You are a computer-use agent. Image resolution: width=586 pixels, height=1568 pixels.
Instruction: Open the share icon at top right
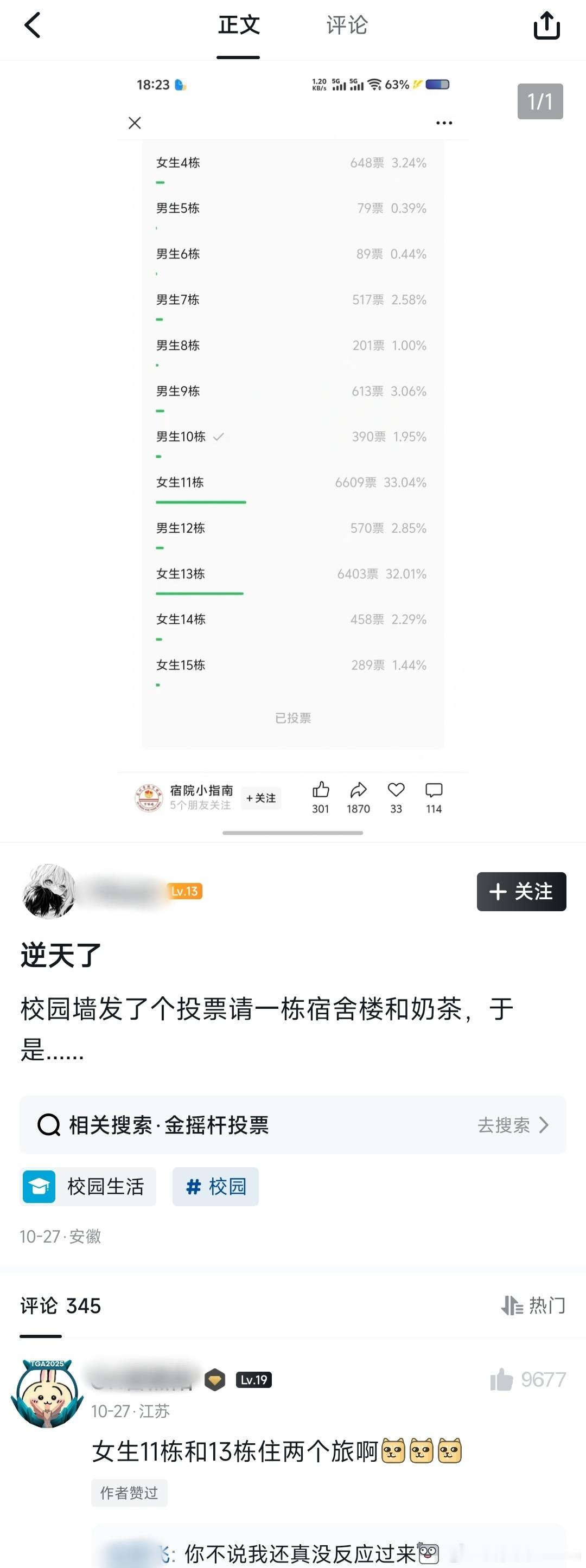pos(546,25)
